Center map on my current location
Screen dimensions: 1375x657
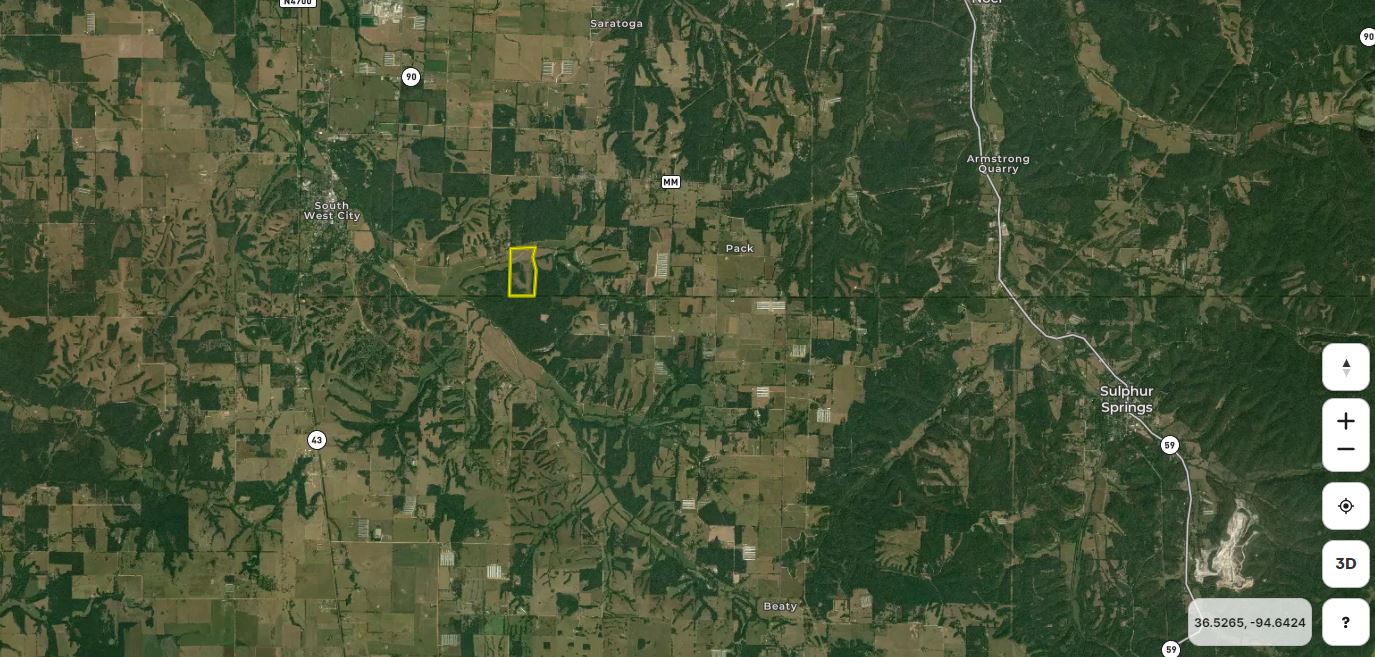pyautogui.click(x=1345, y=506)
